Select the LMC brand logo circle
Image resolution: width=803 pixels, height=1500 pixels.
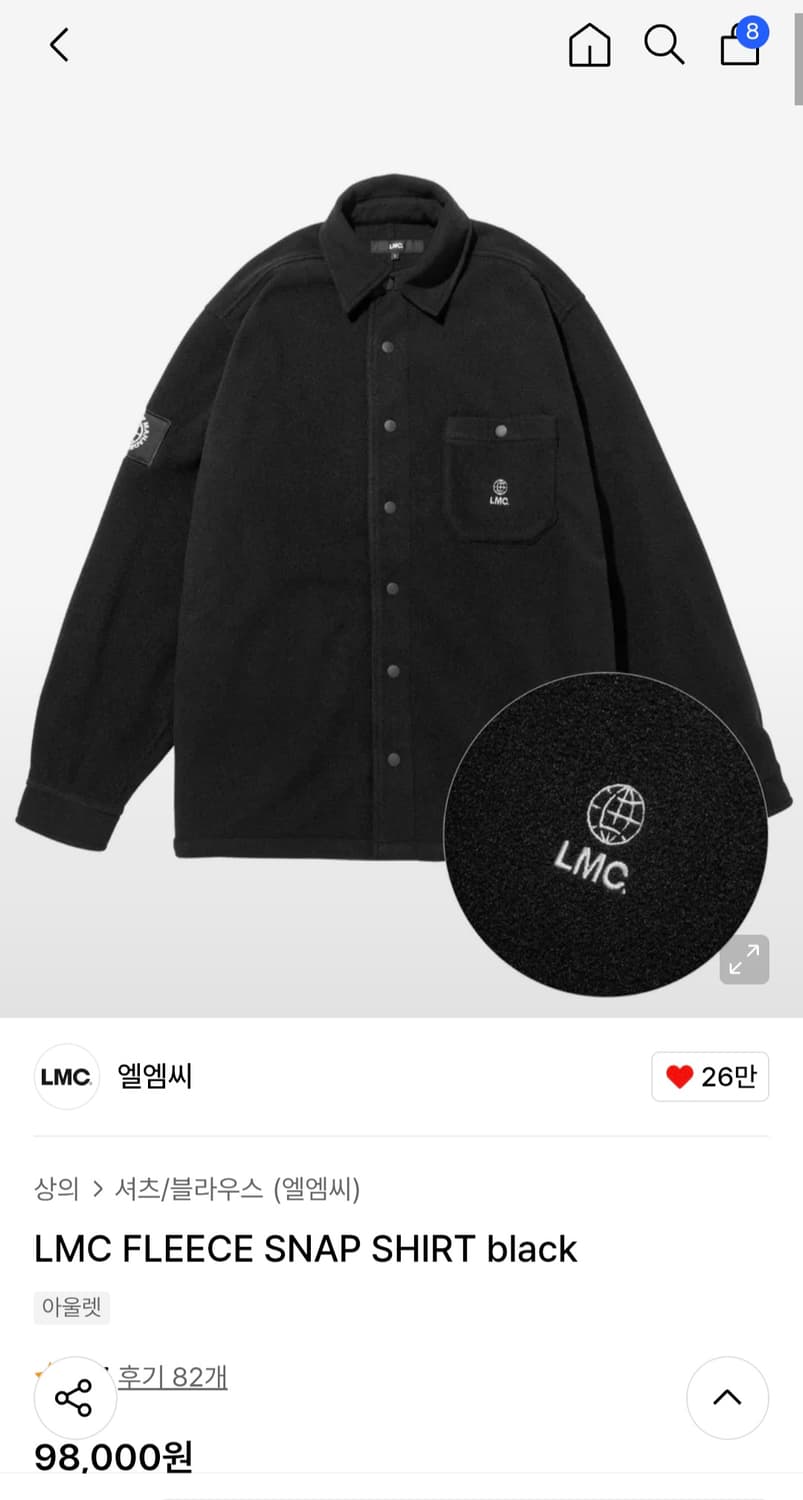[66, 1076]
